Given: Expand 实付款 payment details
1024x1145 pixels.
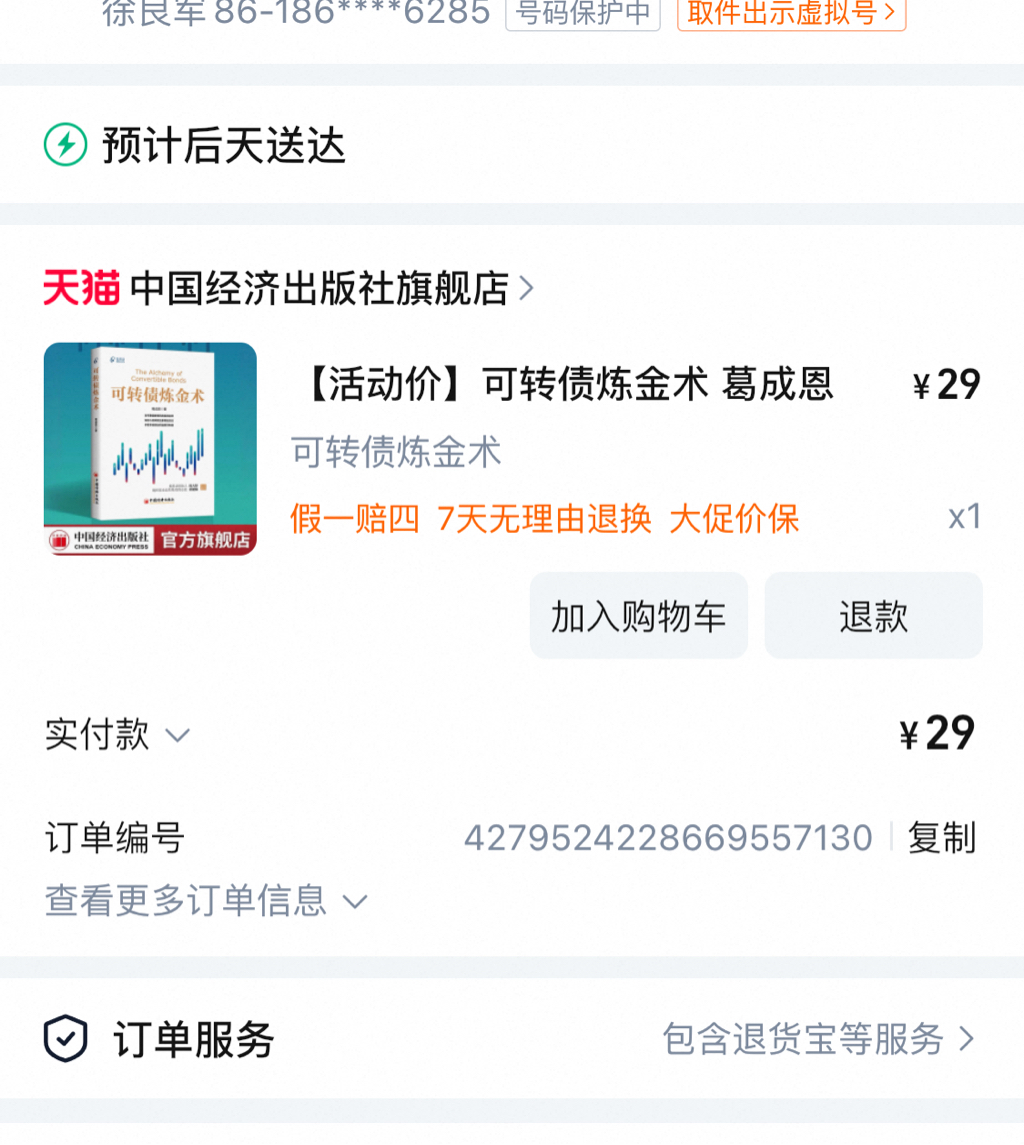Looking at the screenshot, I should point(117,735).
